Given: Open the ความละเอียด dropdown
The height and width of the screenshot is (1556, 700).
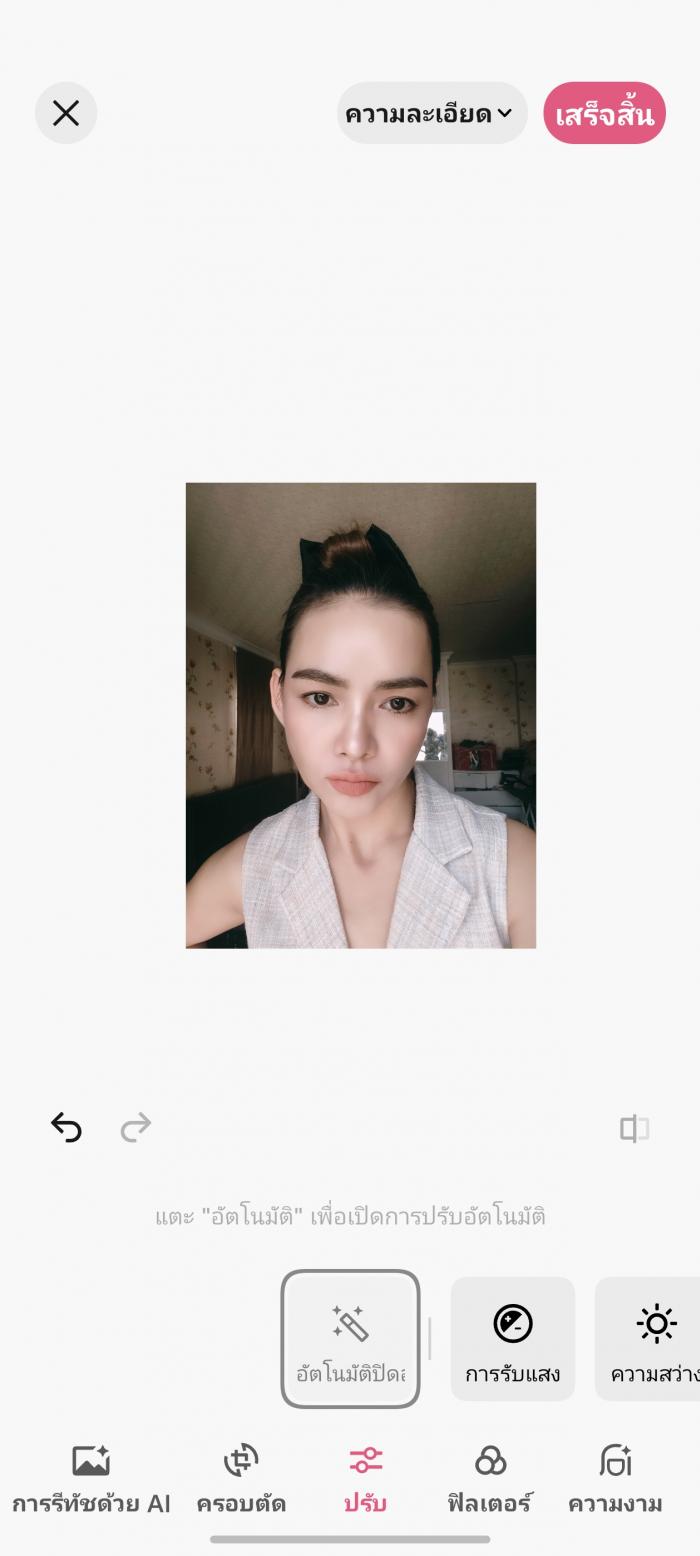Looking at the screenshot, I should [x=431, y=113].
